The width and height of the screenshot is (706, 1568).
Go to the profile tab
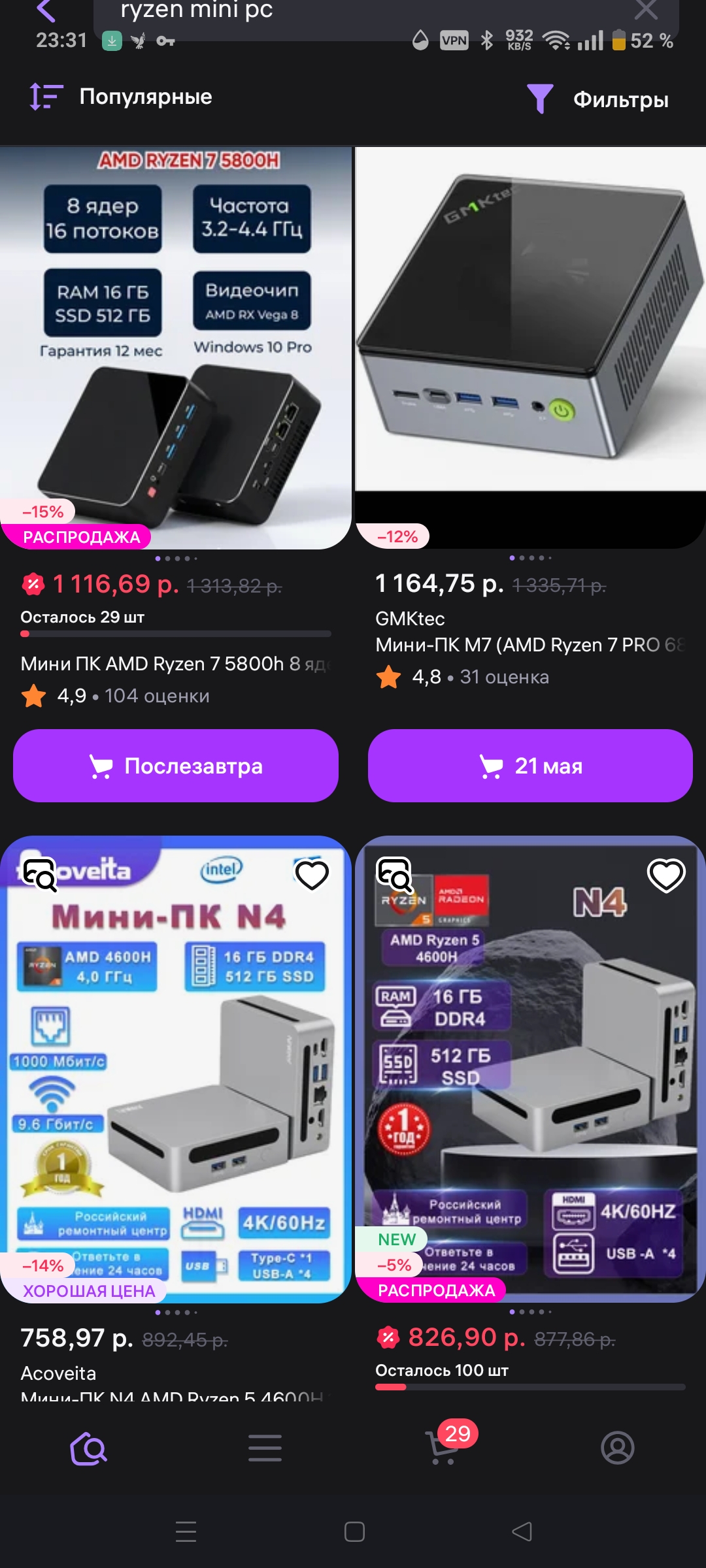(x=618, y=1448)
